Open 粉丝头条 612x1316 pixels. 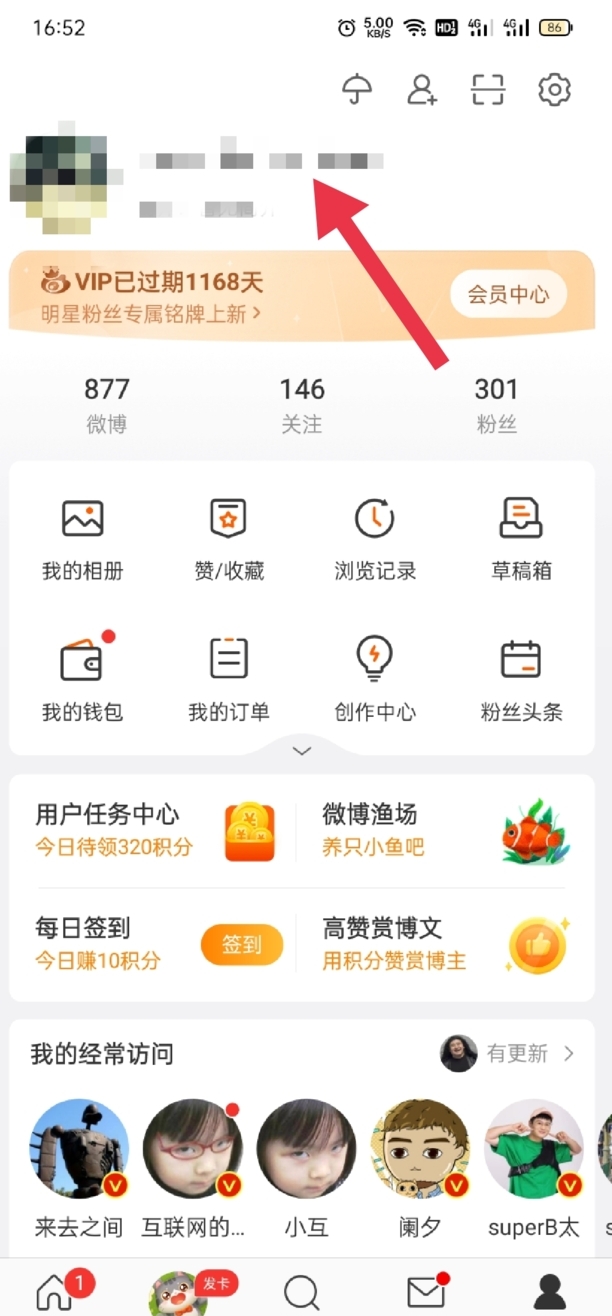[521, 680]
